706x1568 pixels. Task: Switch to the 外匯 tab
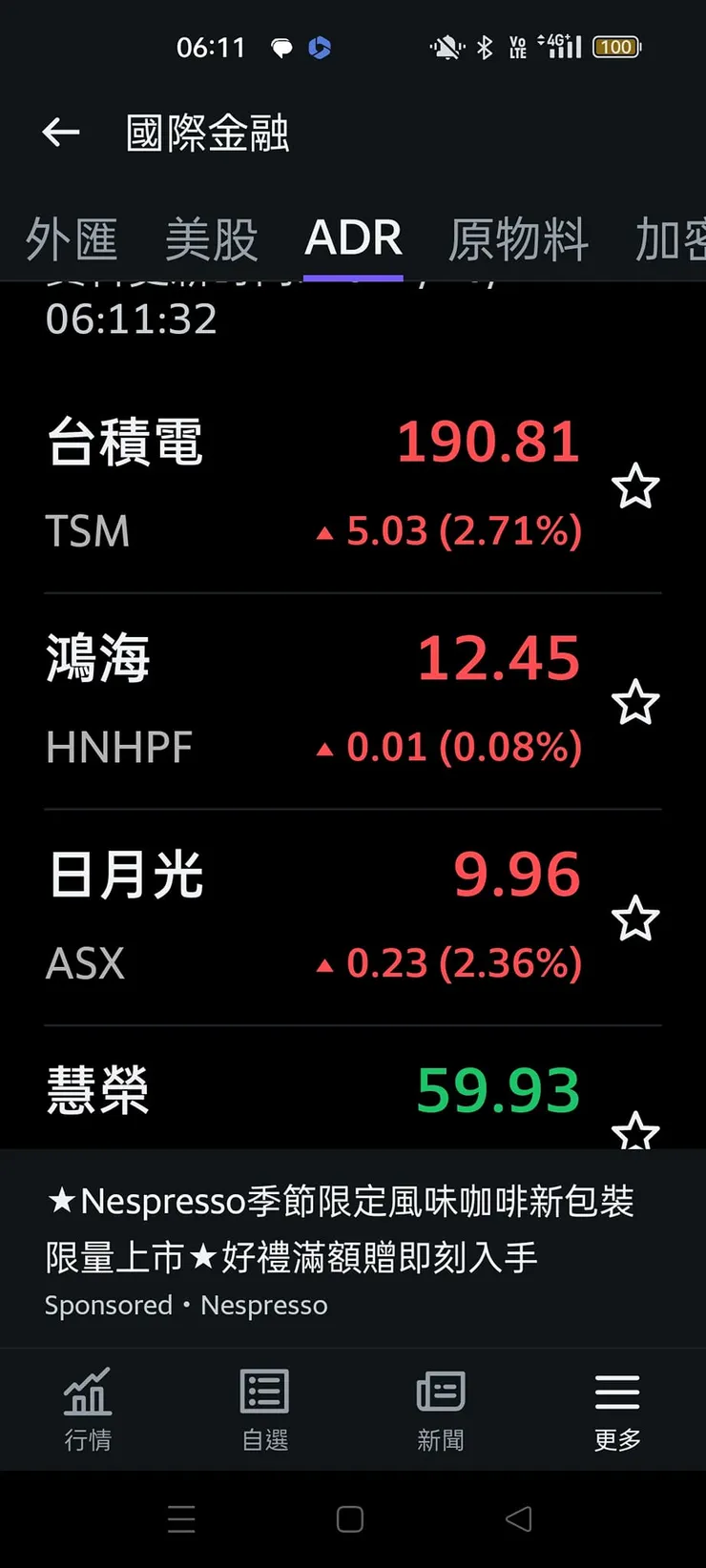pos(72,238)
